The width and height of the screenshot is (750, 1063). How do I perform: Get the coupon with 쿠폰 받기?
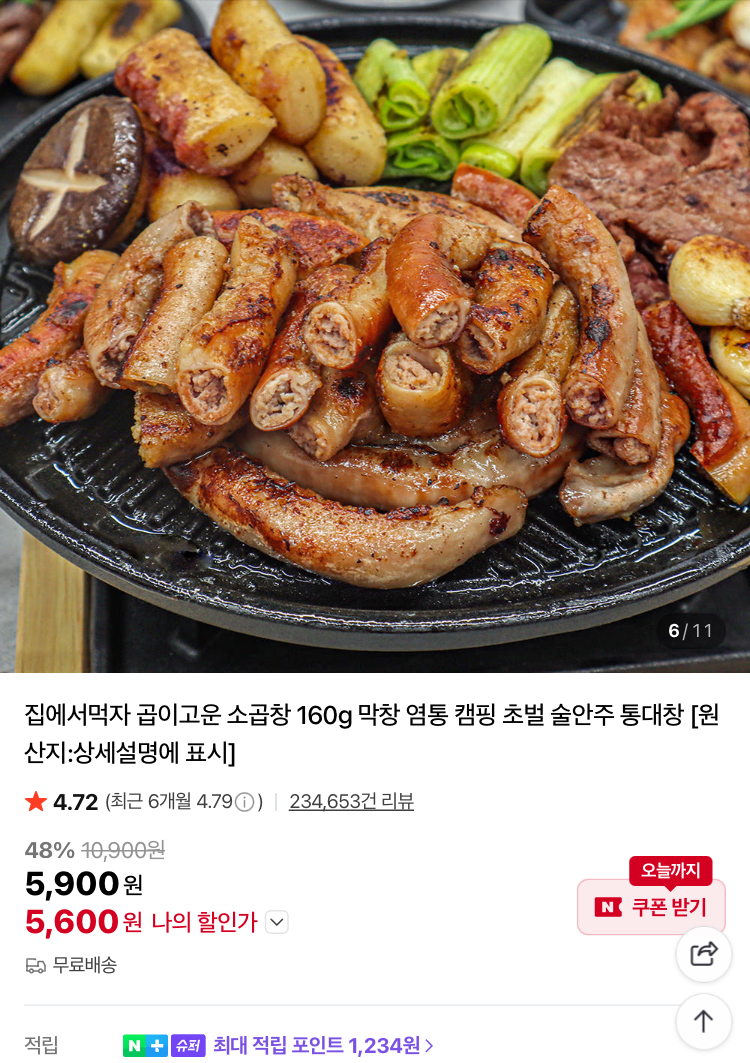651,907
